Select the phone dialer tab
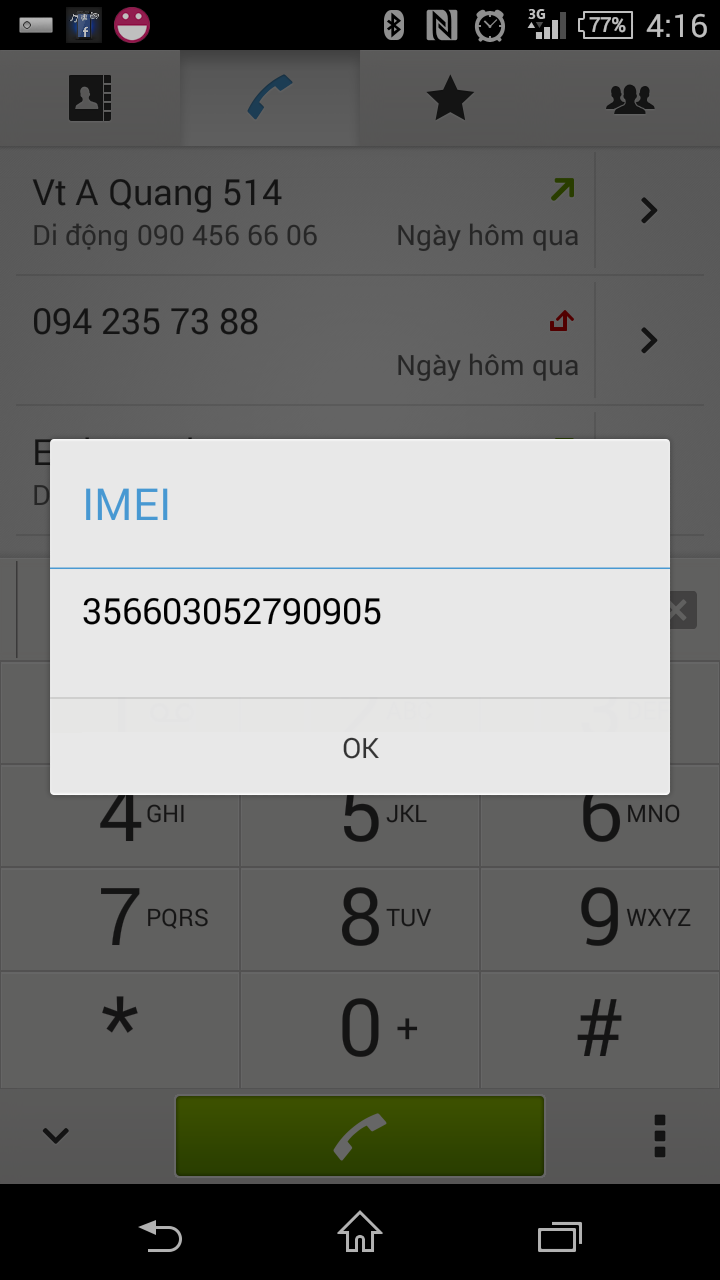 click(x=270, y=98)
